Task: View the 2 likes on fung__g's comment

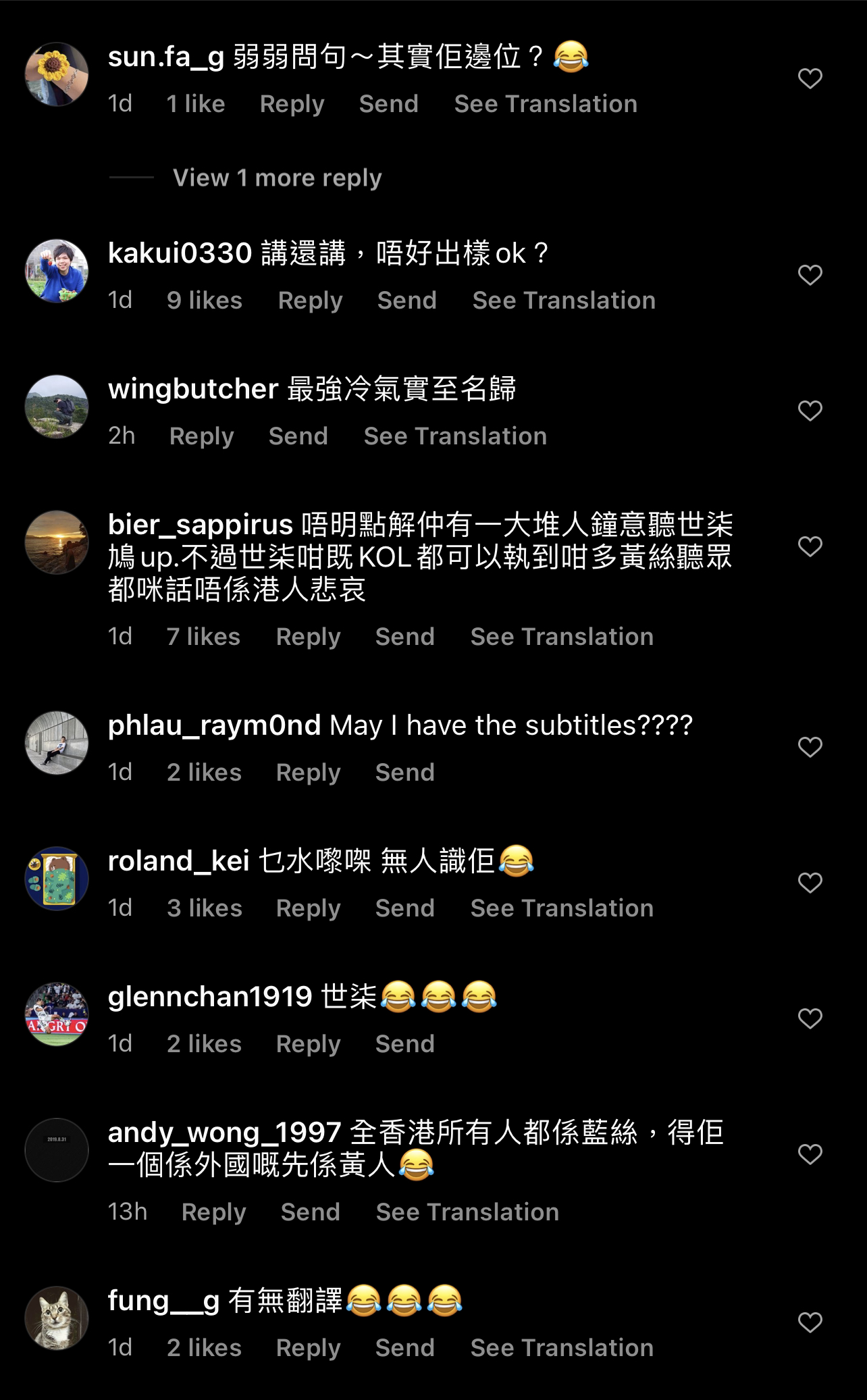Action: point(204,1348)
